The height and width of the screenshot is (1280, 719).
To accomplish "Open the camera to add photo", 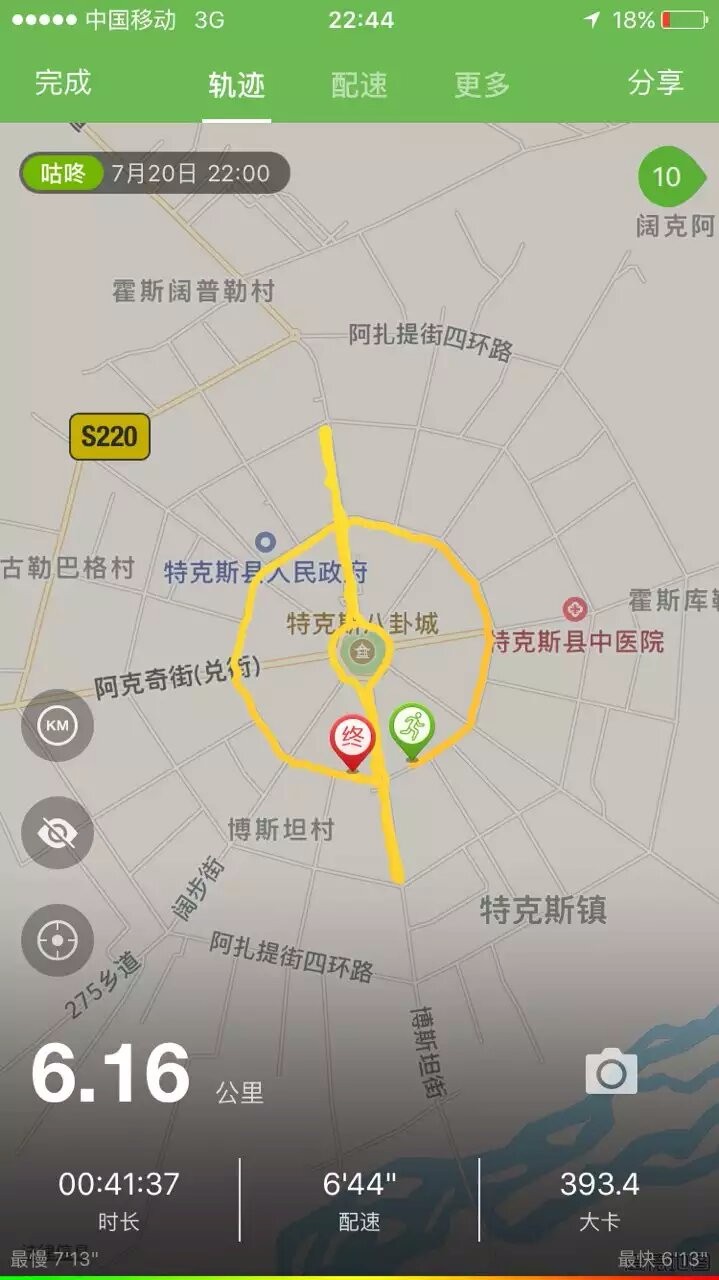I will [x=611, y=1073].
